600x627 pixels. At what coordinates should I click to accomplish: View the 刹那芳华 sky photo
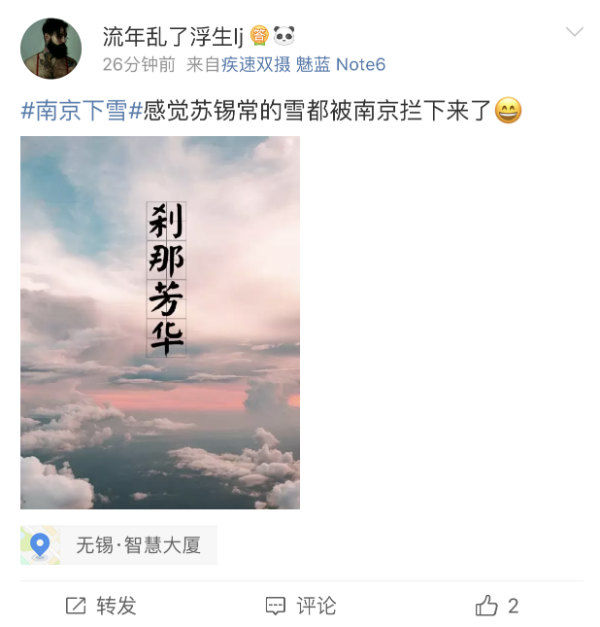160,322
